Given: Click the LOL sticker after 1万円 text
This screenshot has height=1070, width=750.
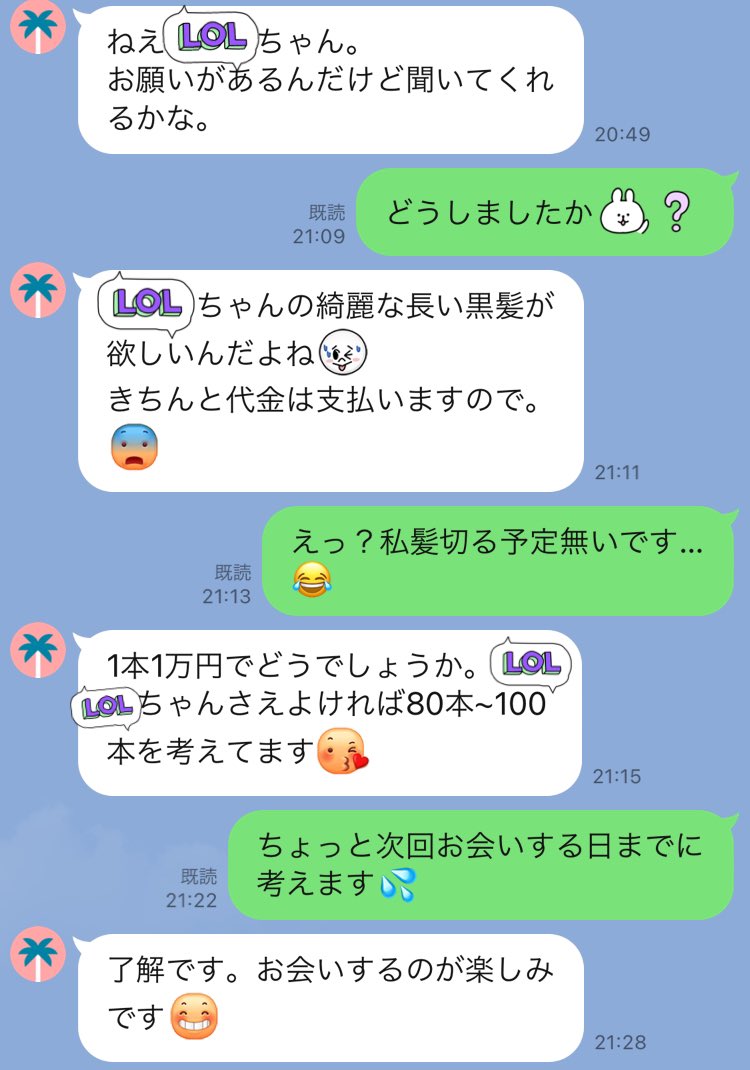Looking at the screenshot, I should tap(533, 660).
